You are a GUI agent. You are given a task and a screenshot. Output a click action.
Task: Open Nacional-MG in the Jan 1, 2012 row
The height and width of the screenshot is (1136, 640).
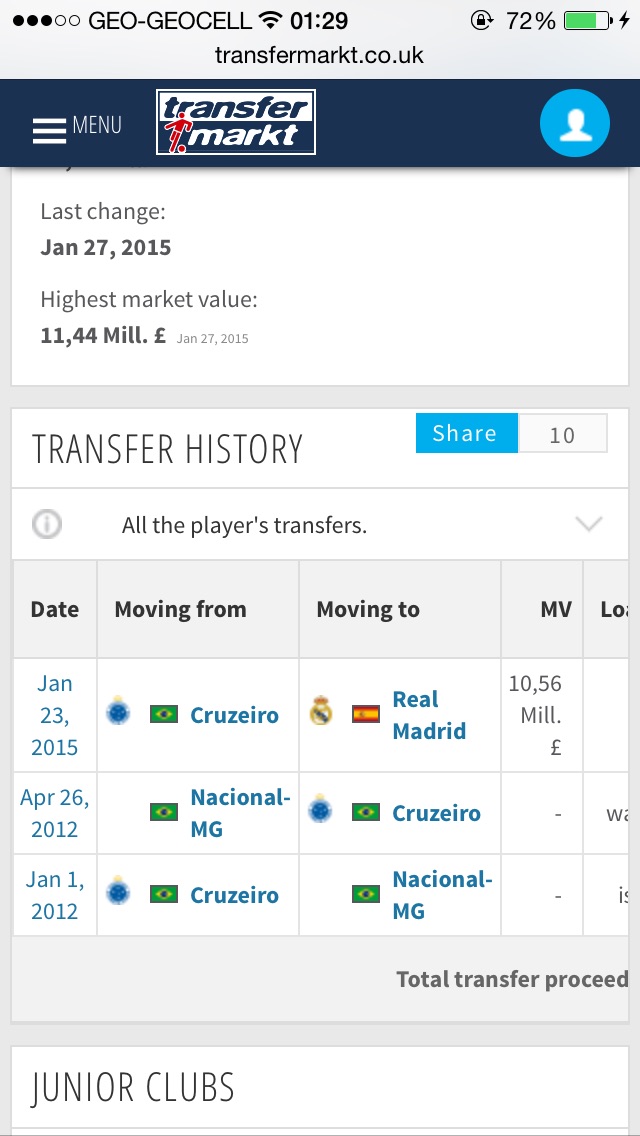442,895
